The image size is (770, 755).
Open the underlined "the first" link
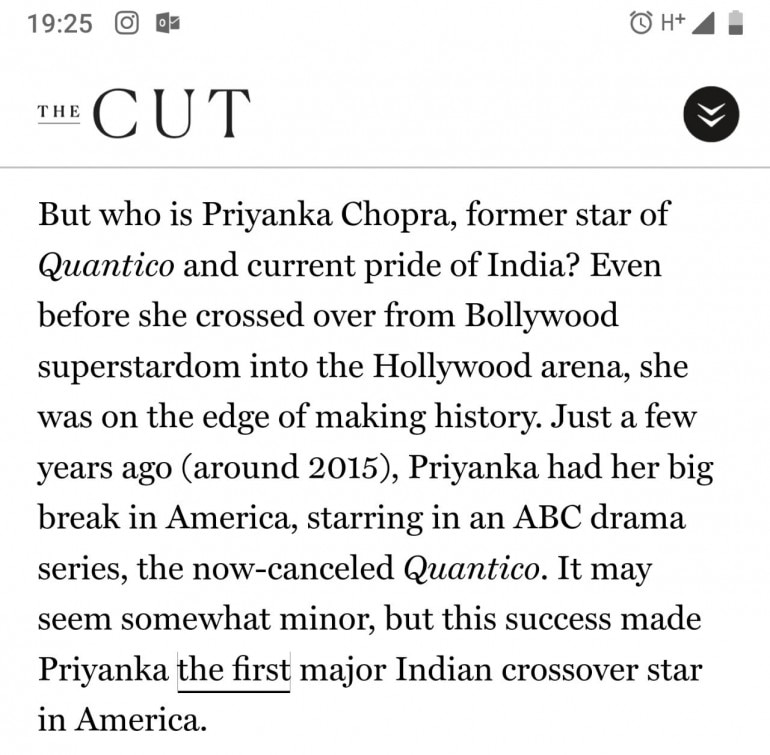click(x=233, y=669)
